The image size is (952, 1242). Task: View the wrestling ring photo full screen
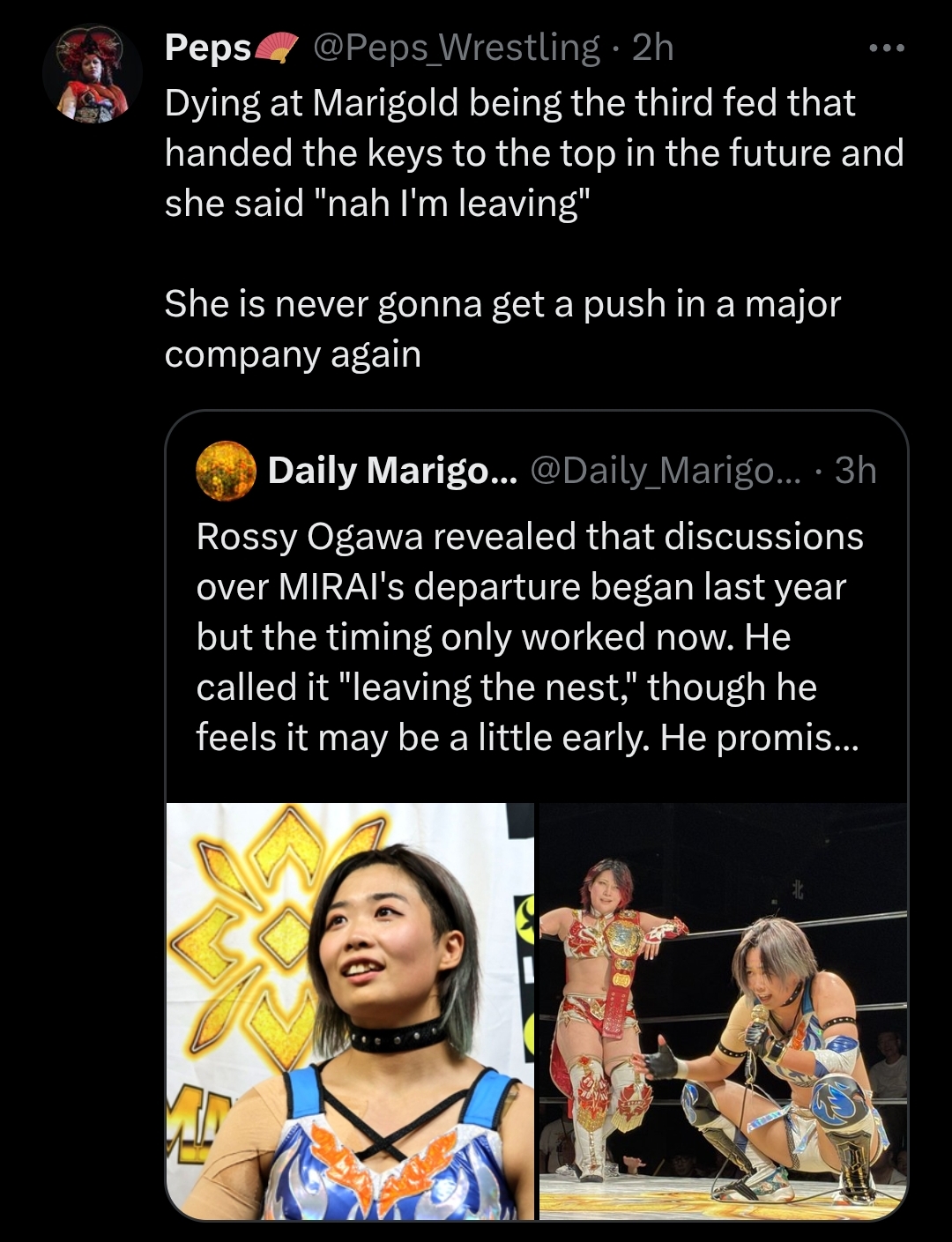click(723, 1010)
